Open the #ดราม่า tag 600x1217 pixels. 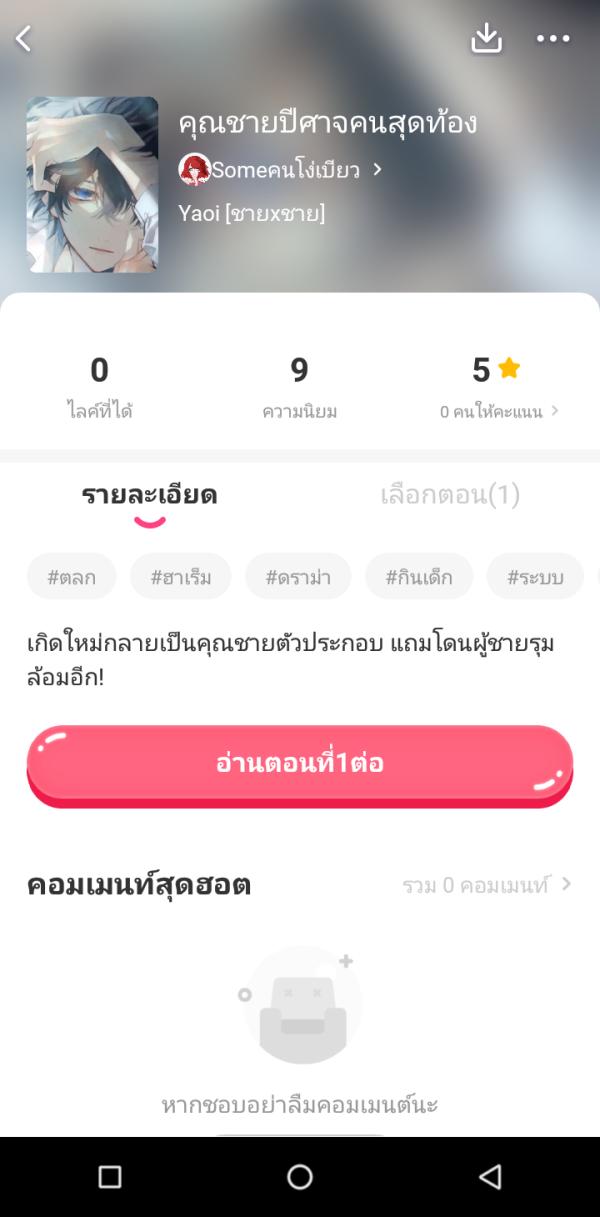[298, 577]
